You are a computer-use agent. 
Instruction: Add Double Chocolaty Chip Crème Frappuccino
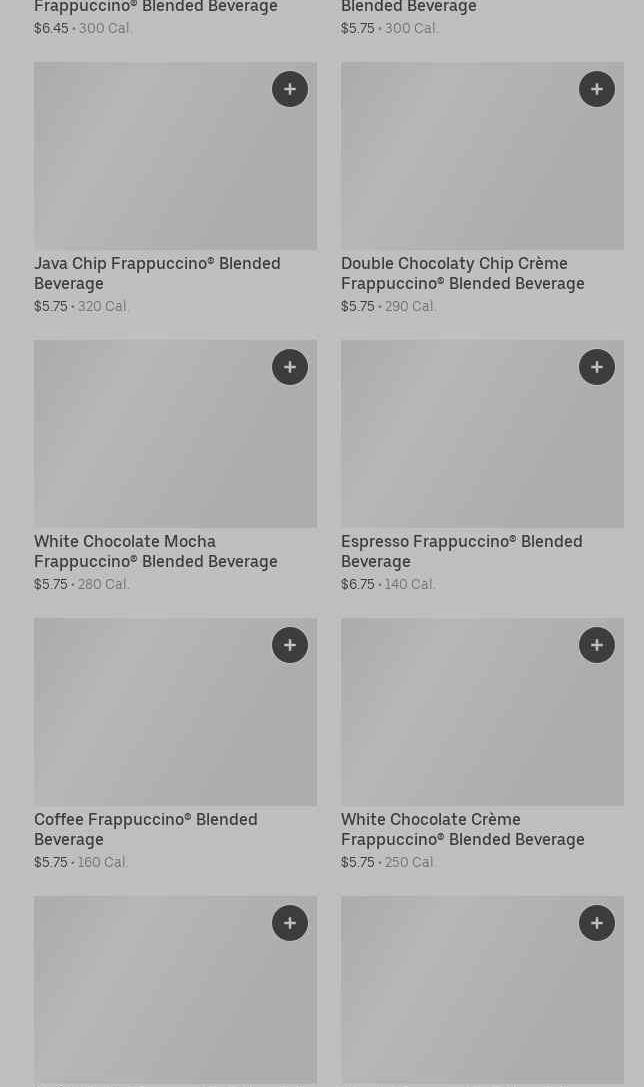[x=597, y=89]
